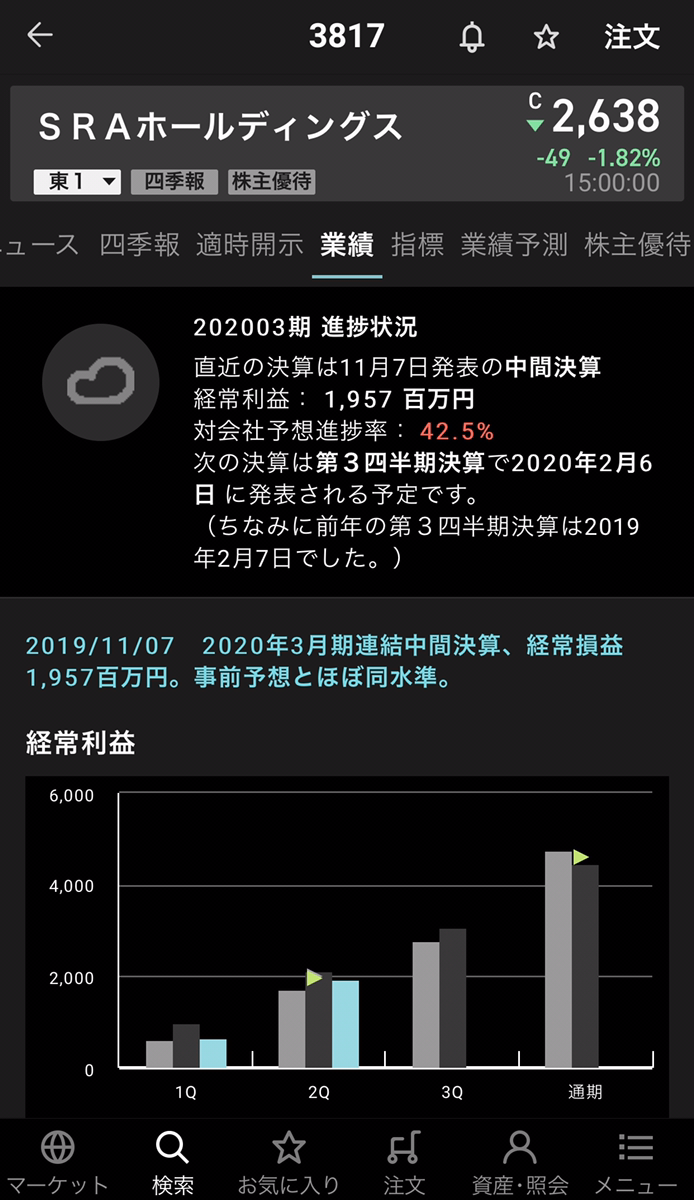694x1200 pixels.
Task: Go to マーケット in the bottom navigation
Action: click(x=57, y=1162)
